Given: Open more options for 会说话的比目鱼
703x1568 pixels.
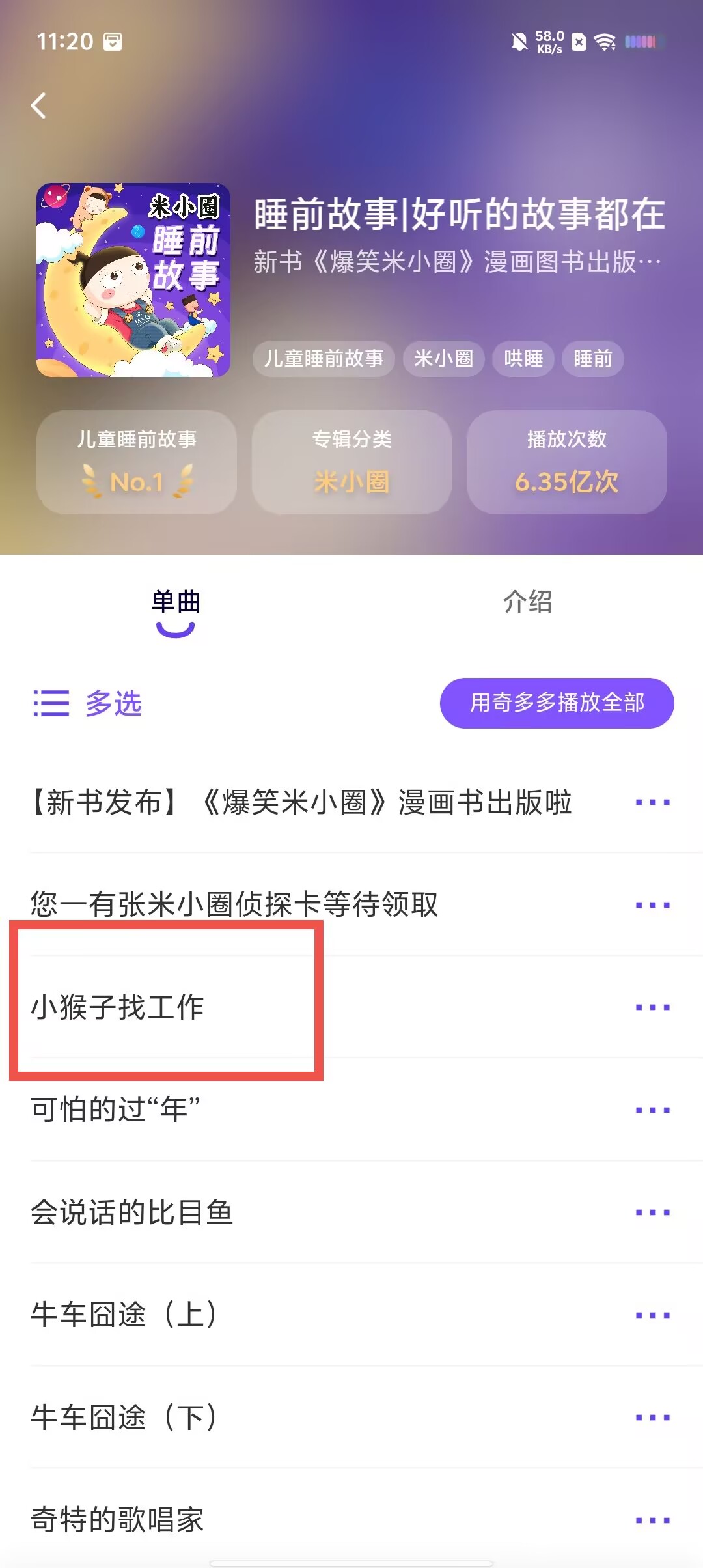Looking at the screenshot, I should tap(653, 1212).
